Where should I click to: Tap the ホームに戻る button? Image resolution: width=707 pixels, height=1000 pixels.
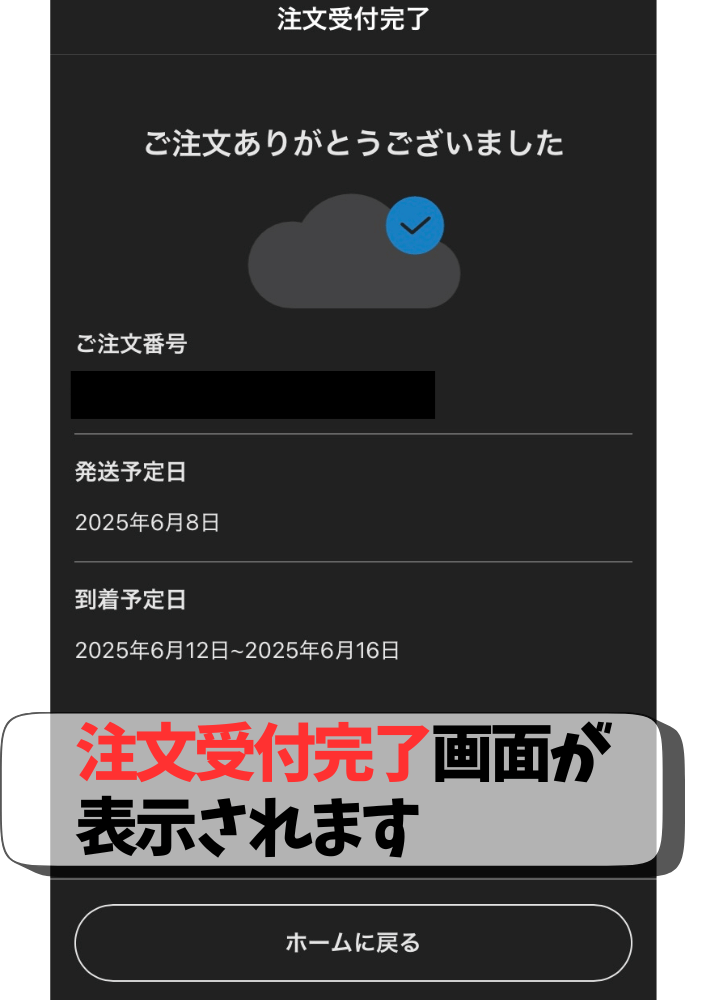pos(353,942)
